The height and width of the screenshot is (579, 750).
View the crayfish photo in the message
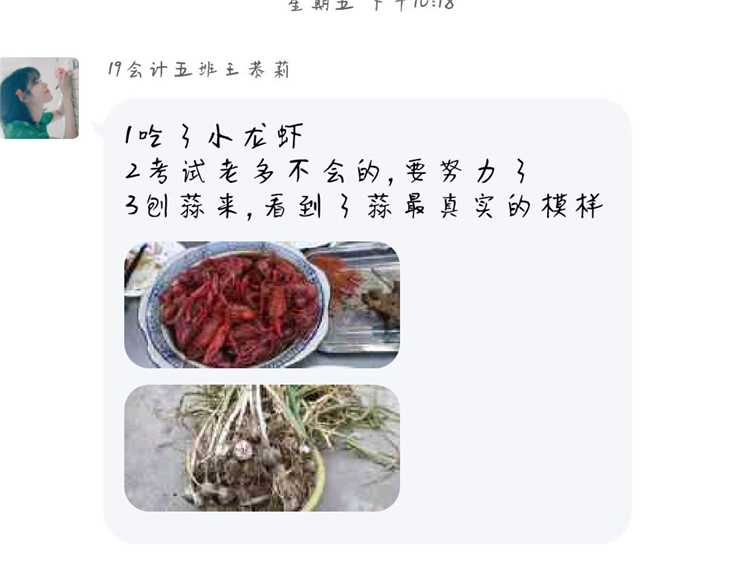[262, 305]
